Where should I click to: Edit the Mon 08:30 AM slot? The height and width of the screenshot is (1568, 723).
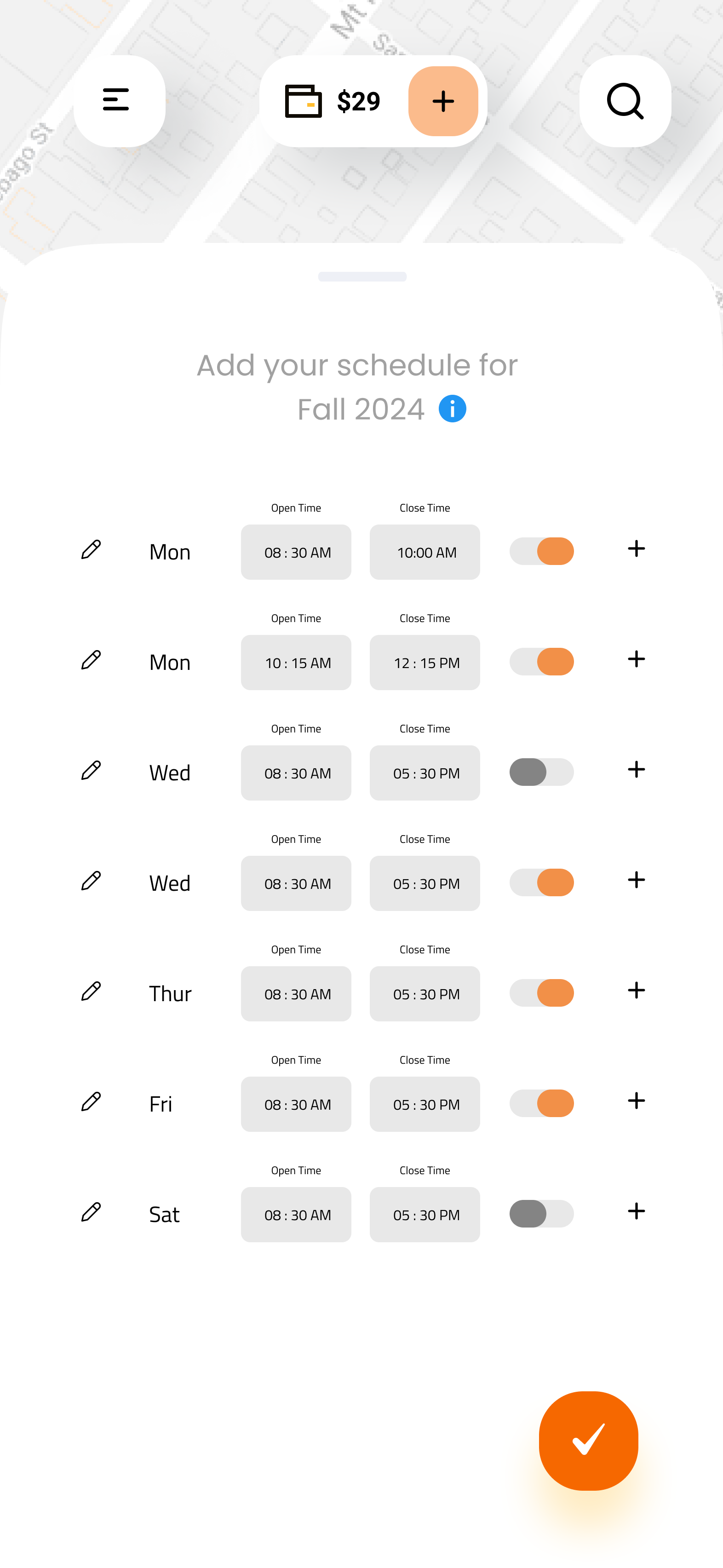[91, 550]
